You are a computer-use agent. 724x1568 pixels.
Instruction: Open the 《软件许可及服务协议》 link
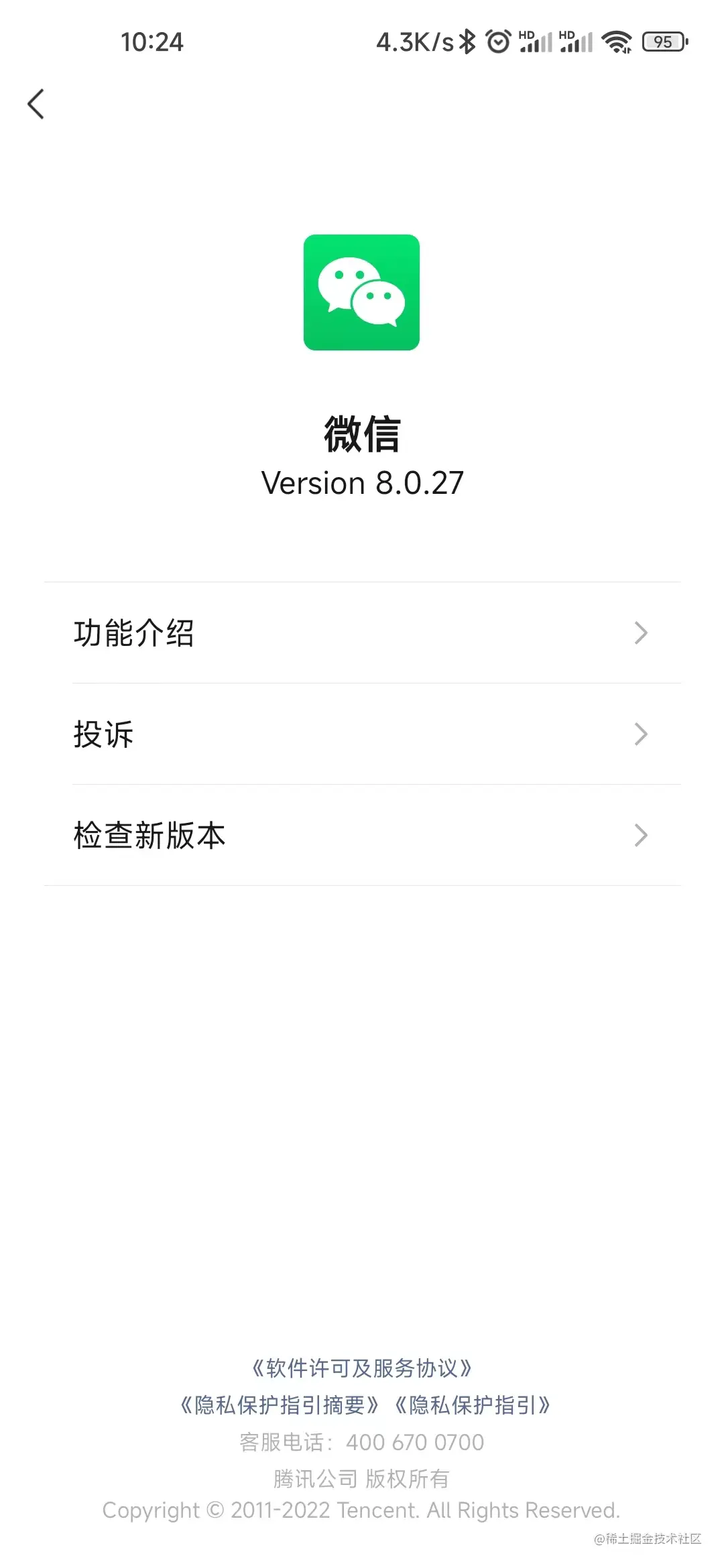362,1368
